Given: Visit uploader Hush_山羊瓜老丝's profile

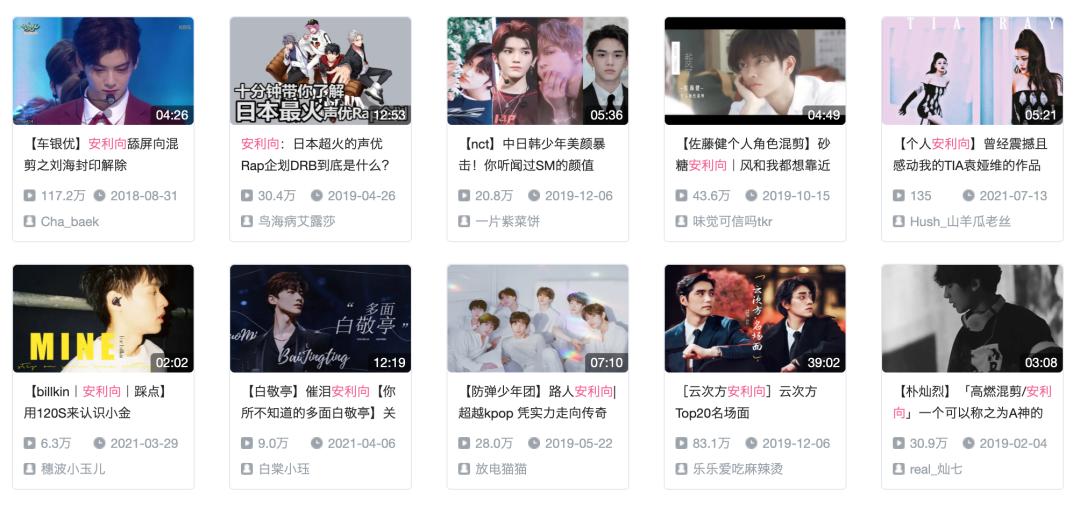Looking at the screenshot, I should [960, 221].
